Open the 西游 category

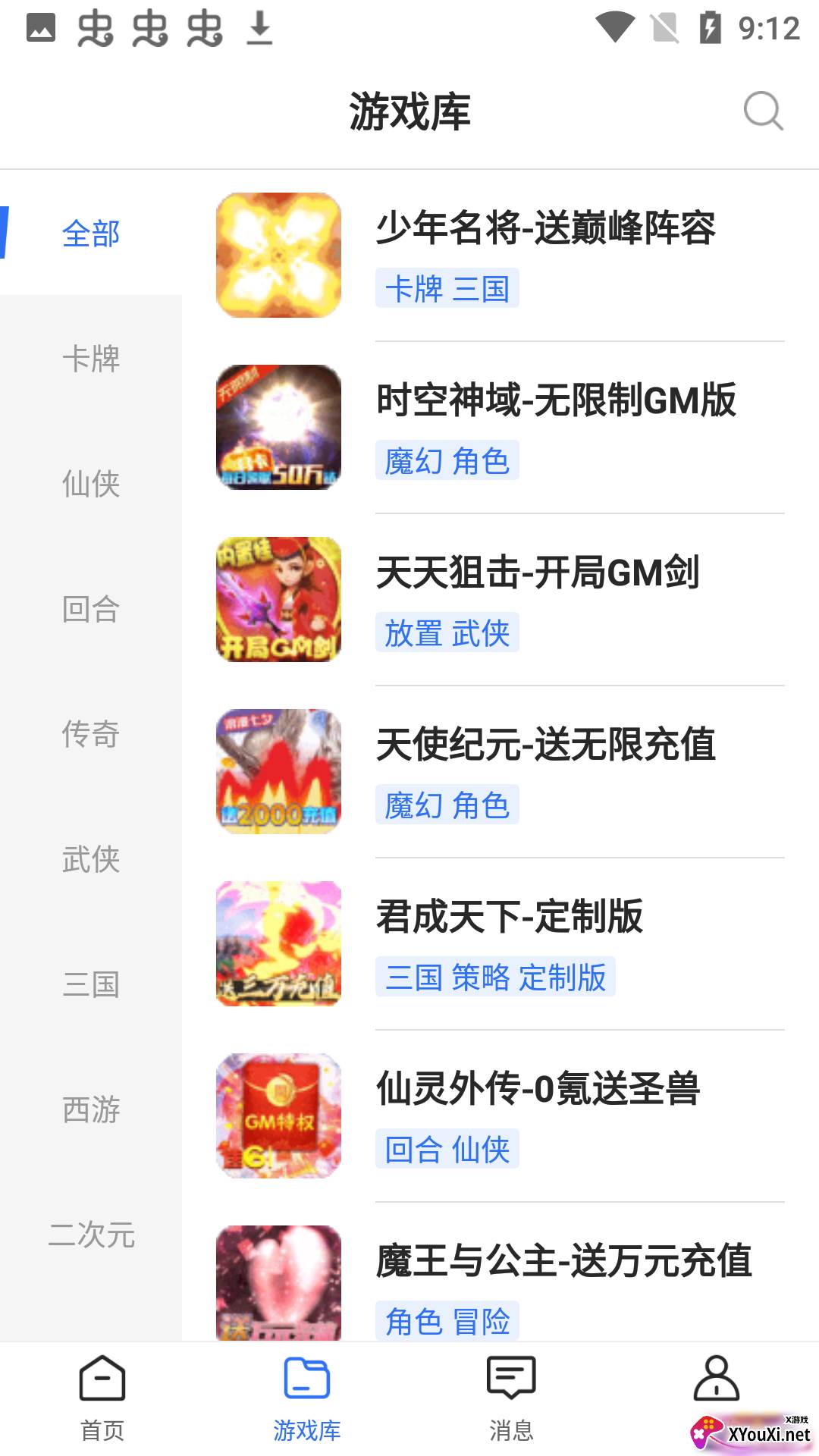[91, 1109]
